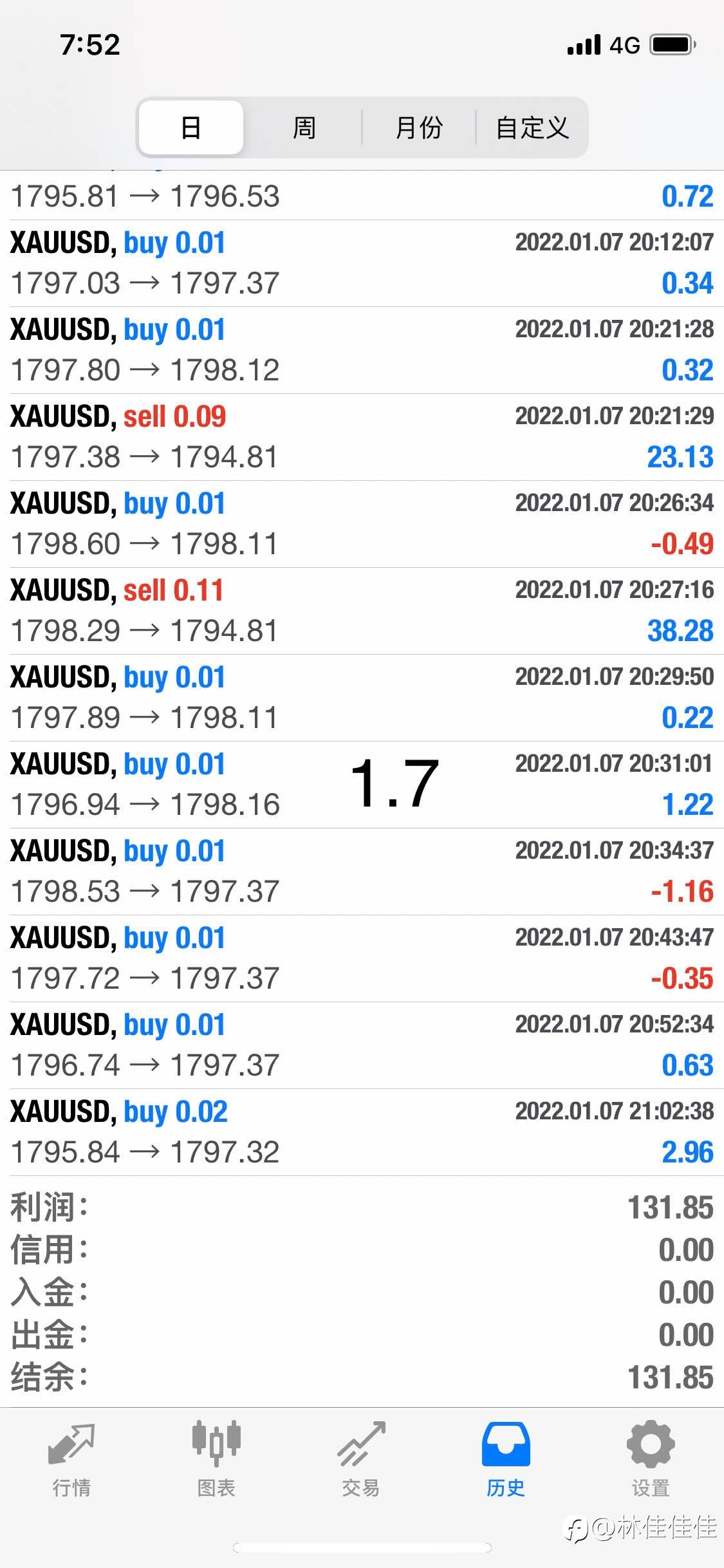Choose the 自定义 custom period
Screen dimensions: 724x1568
click(x=532, y=127)
